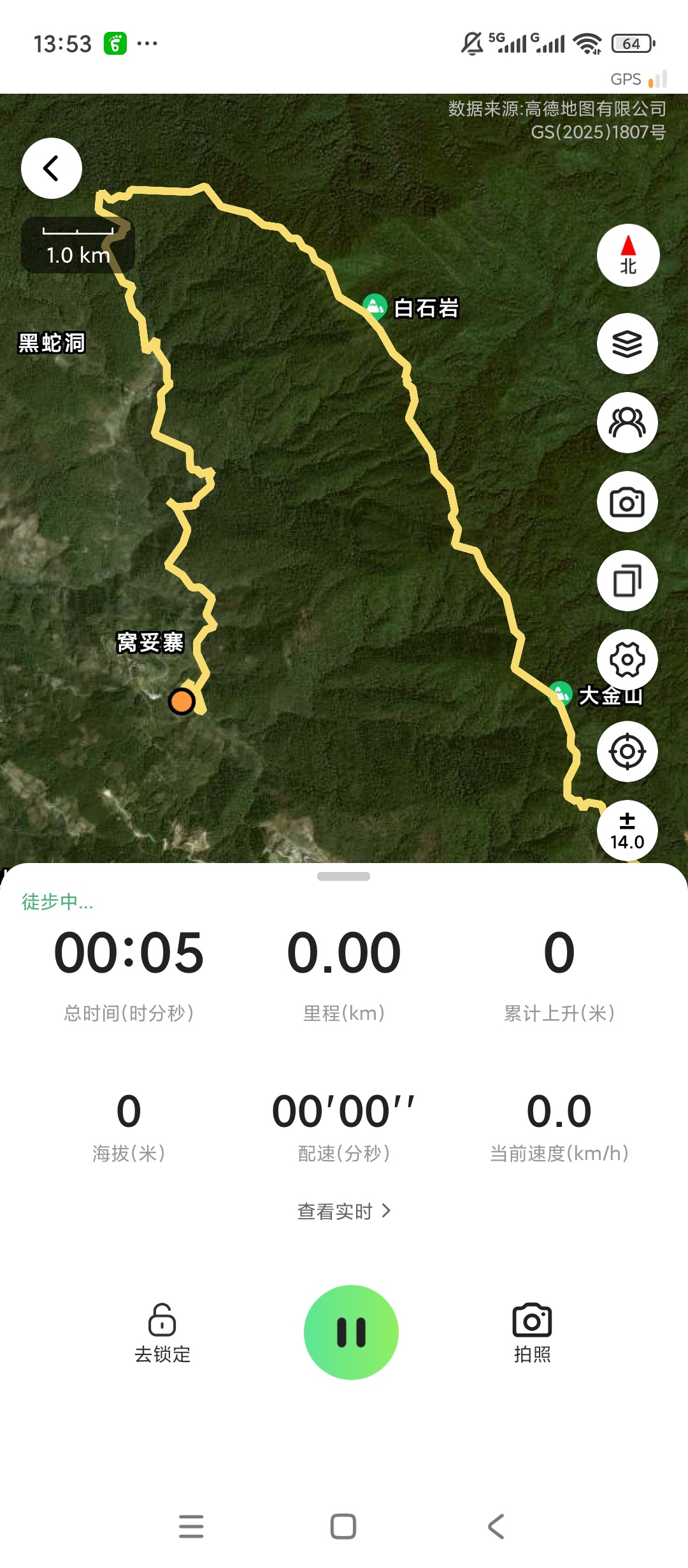This screenshot has height=1568, width=688.
Task: Tap the ±14.0 accuracy button
Action: point(627,831)
